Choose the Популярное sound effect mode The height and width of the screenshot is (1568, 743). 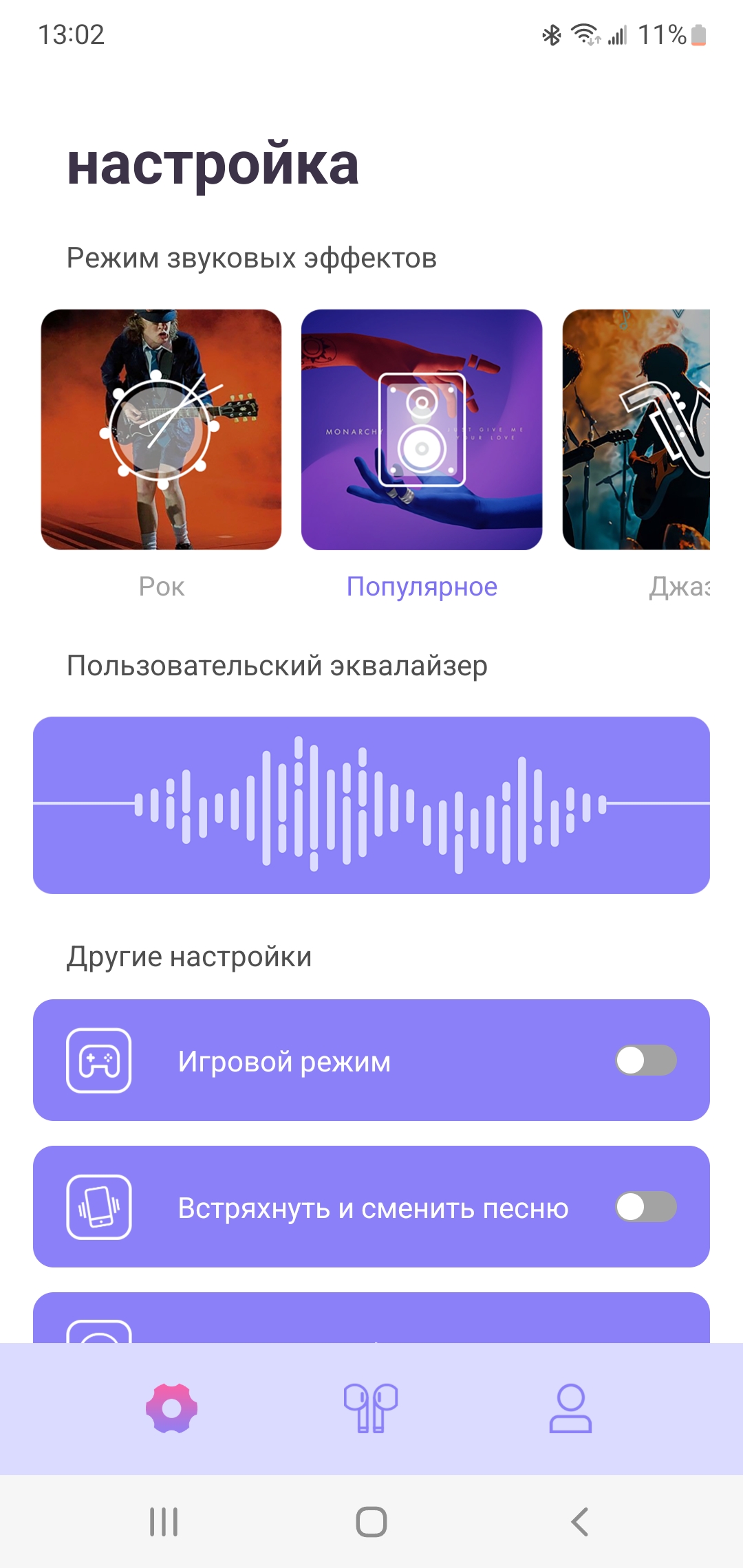[x=422, y=430]
